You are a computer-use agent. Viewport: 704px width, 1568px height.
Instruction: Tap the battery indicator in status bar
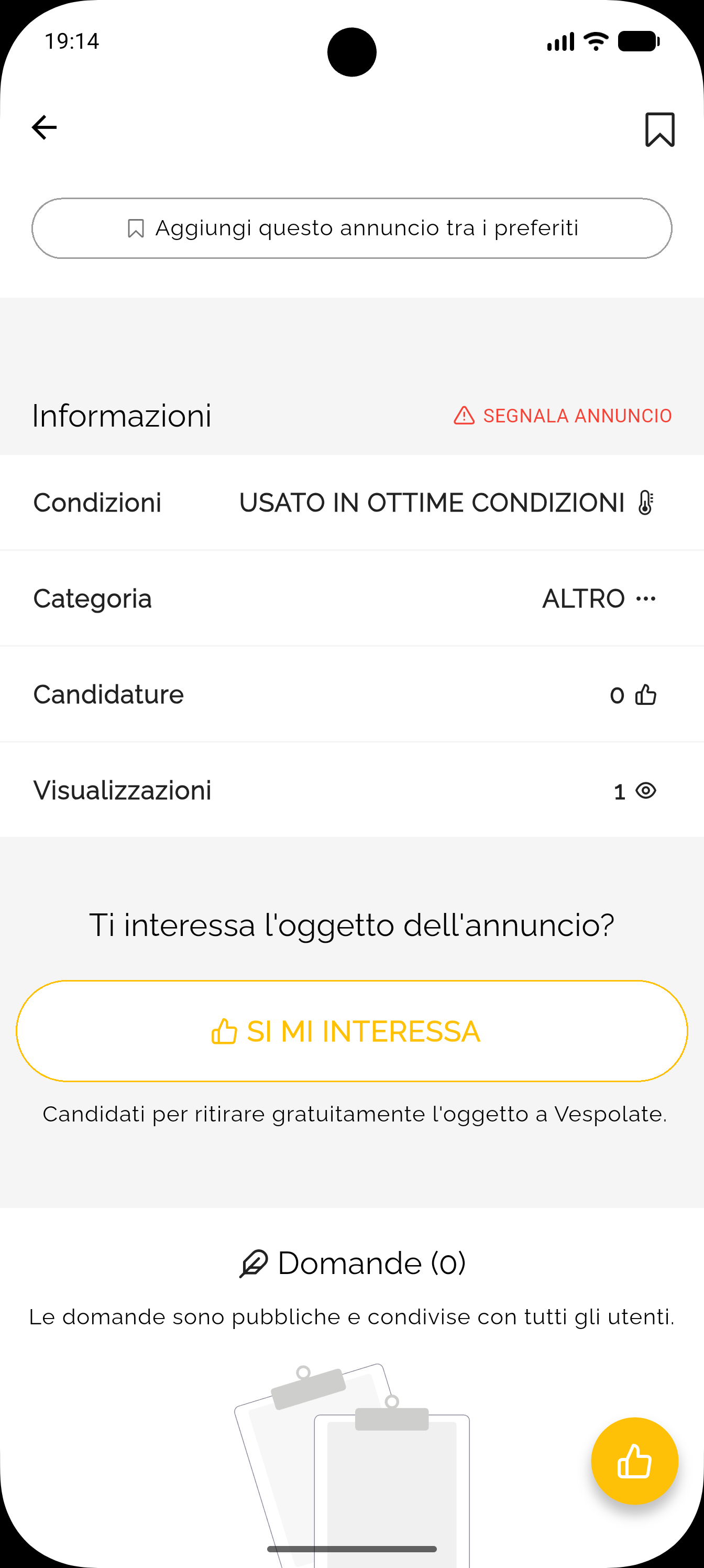637,41
